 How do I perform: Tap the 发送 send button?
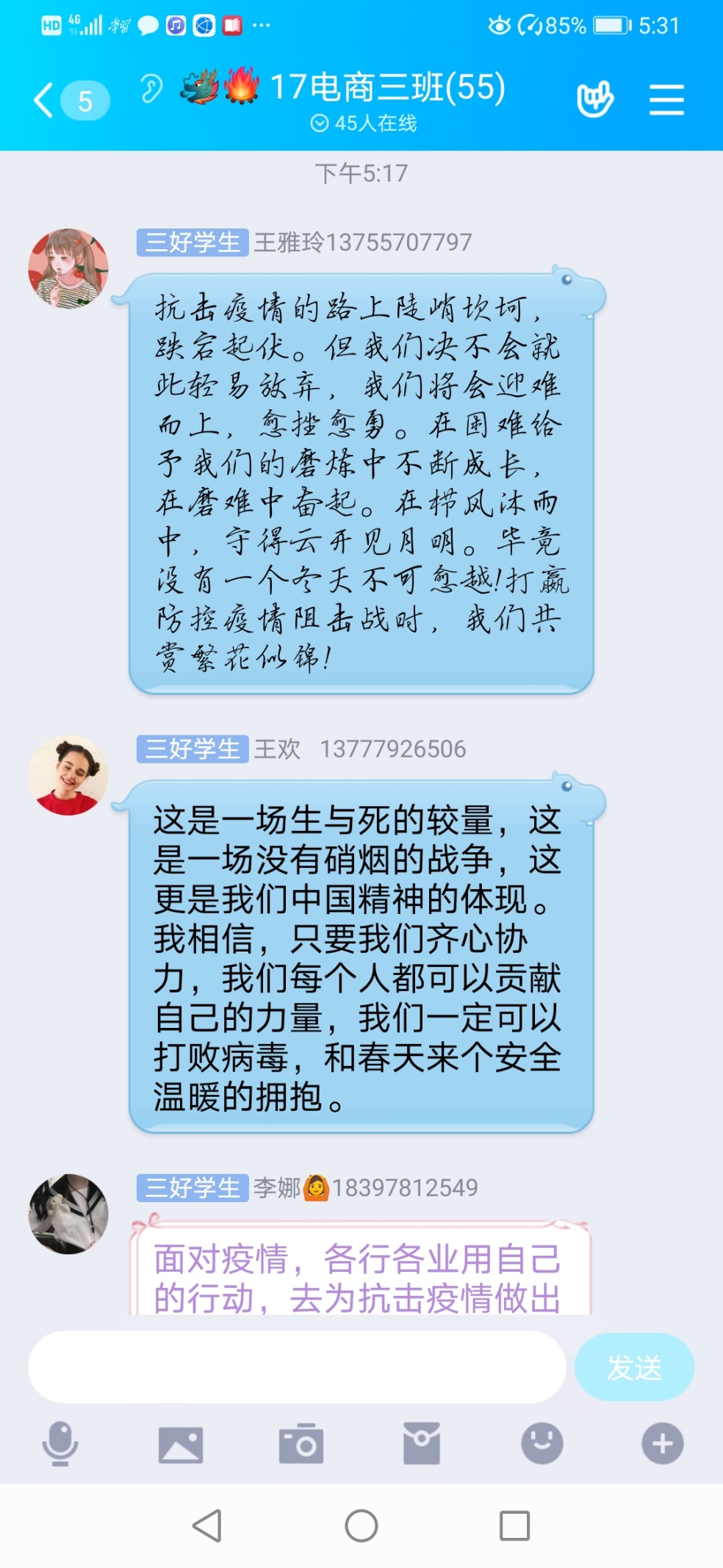pos(634,1367)
